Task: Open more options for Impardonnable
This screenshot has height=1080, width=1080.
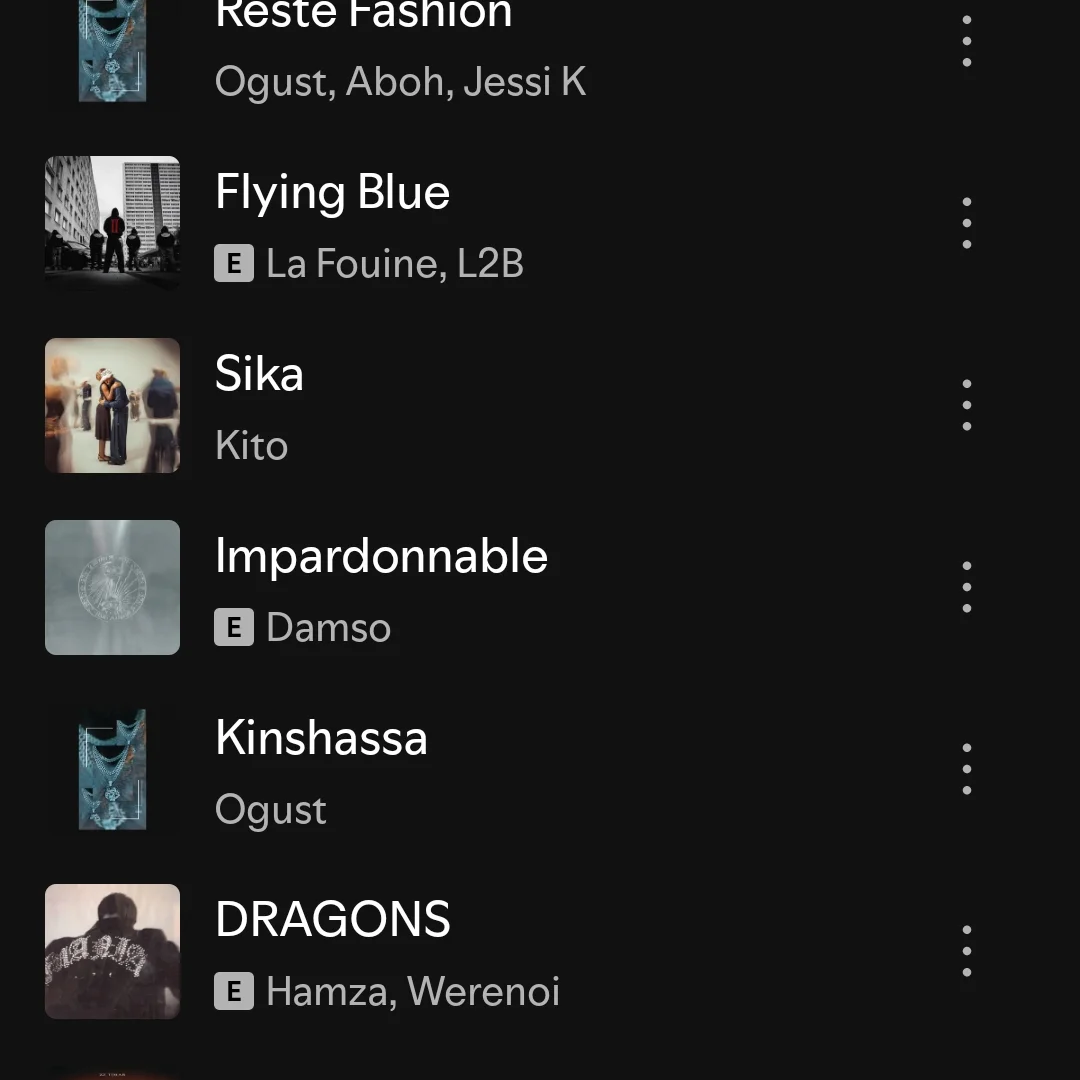Action: click(966, 587)
